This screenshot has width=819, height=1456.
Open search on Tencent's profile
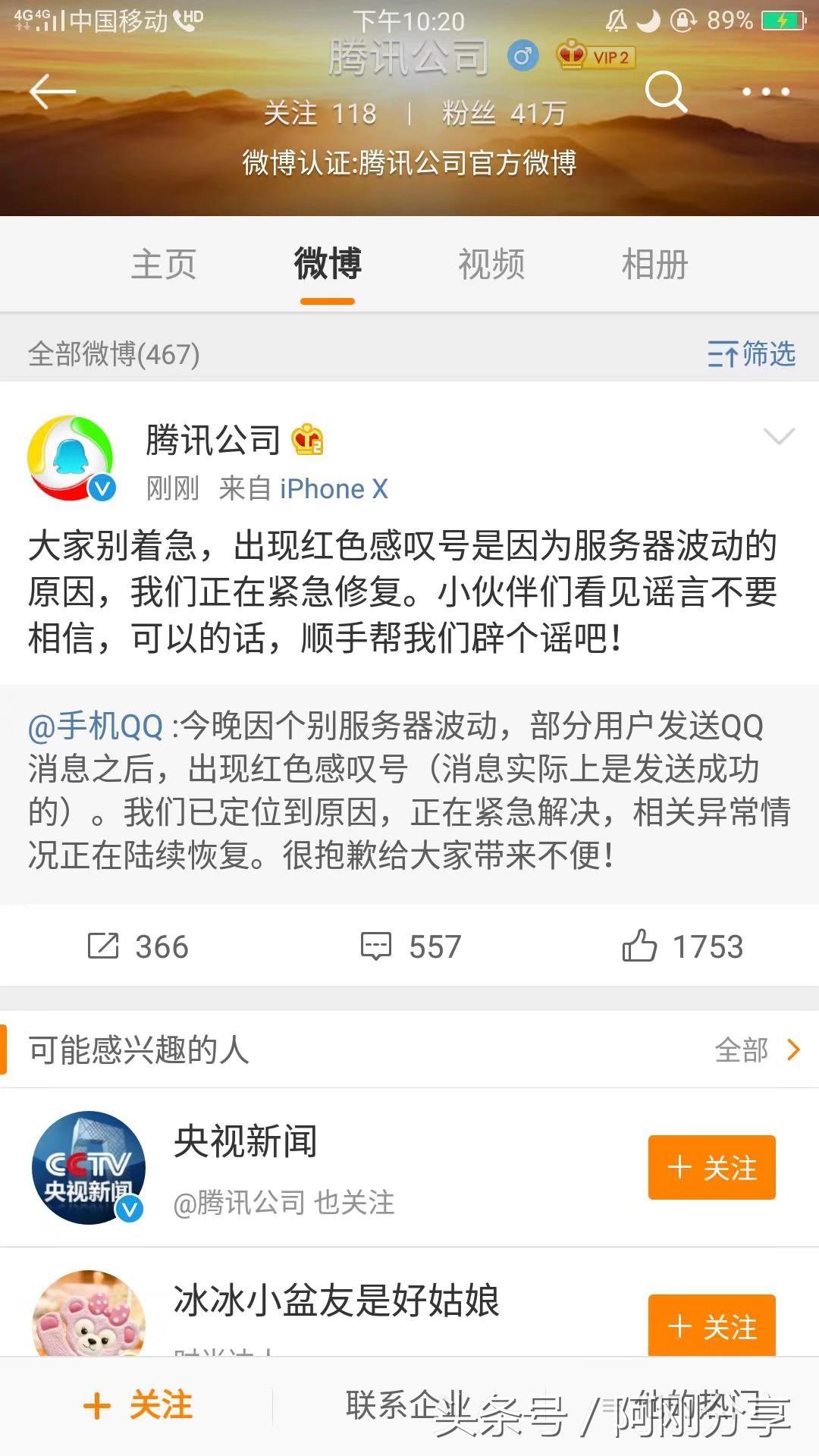click(x=665, y=92)
